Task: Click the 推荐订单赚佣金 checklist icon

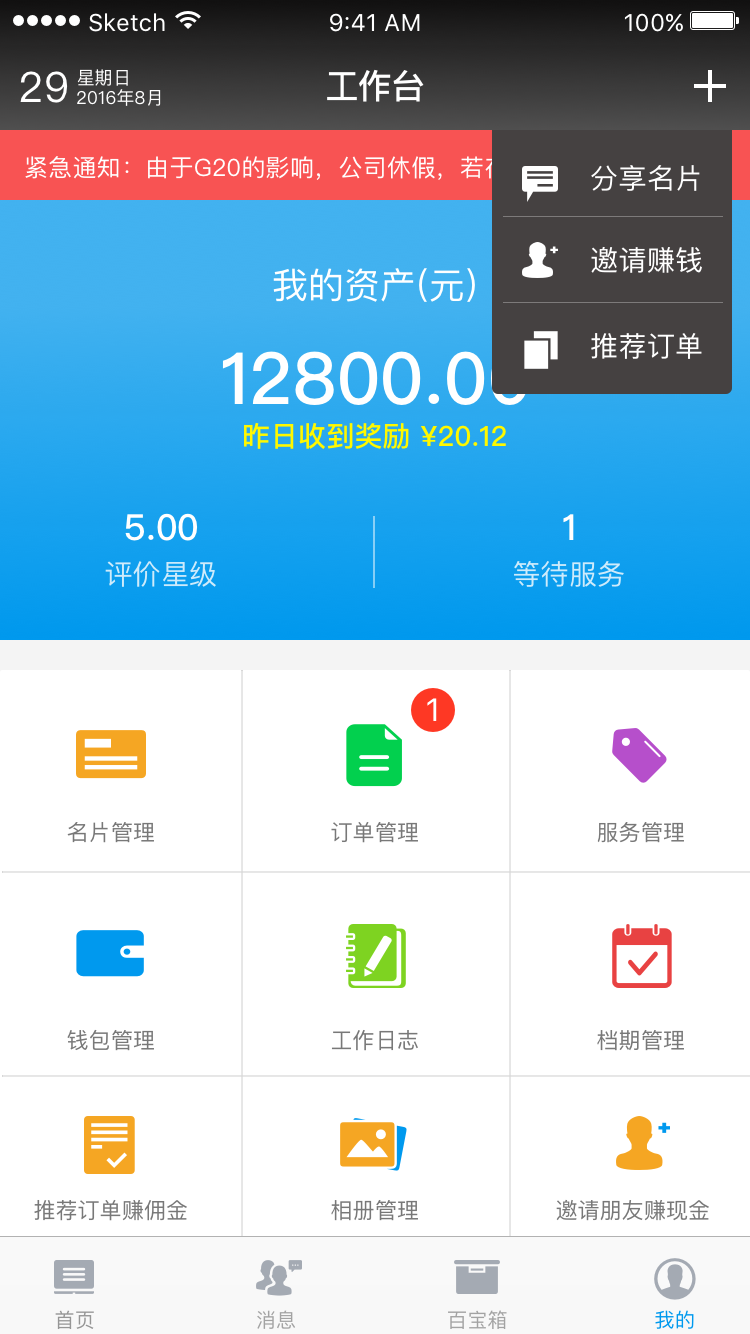Action: (110, 1143)
